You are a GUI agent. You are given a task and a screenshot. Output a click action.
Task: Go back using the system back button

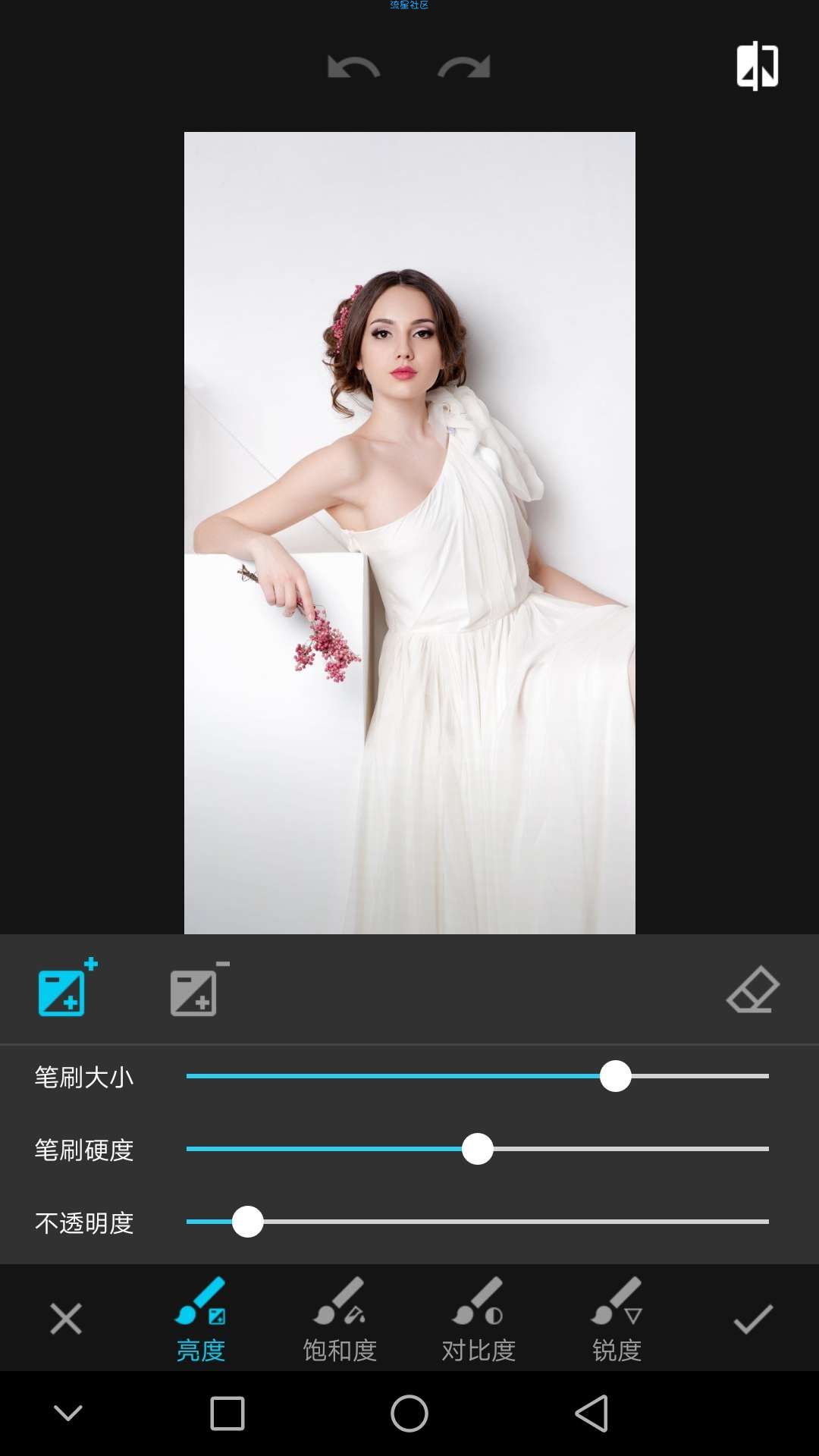tap(591, 1414)
